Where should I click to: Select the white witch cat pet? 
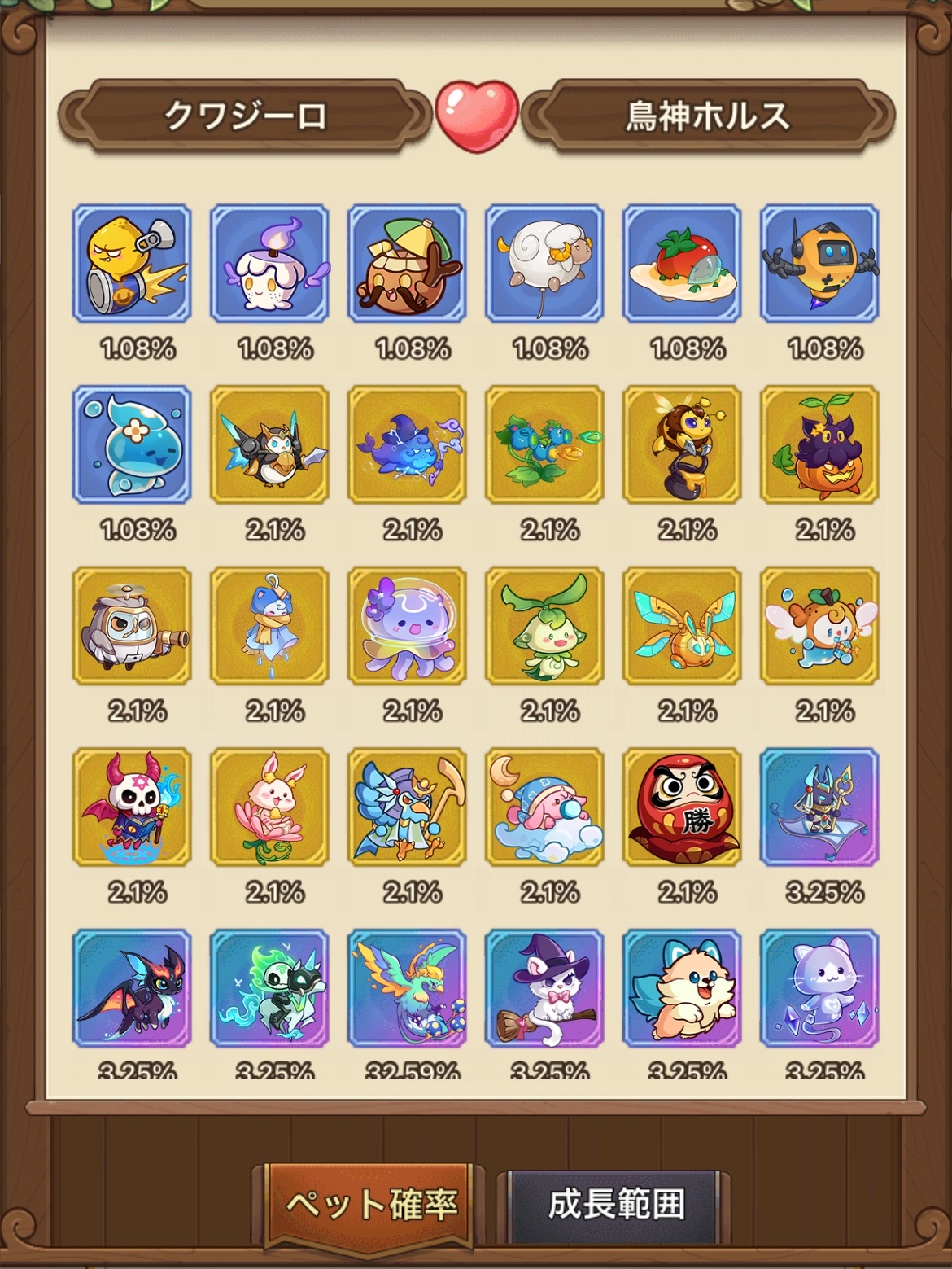coord(544,987)
